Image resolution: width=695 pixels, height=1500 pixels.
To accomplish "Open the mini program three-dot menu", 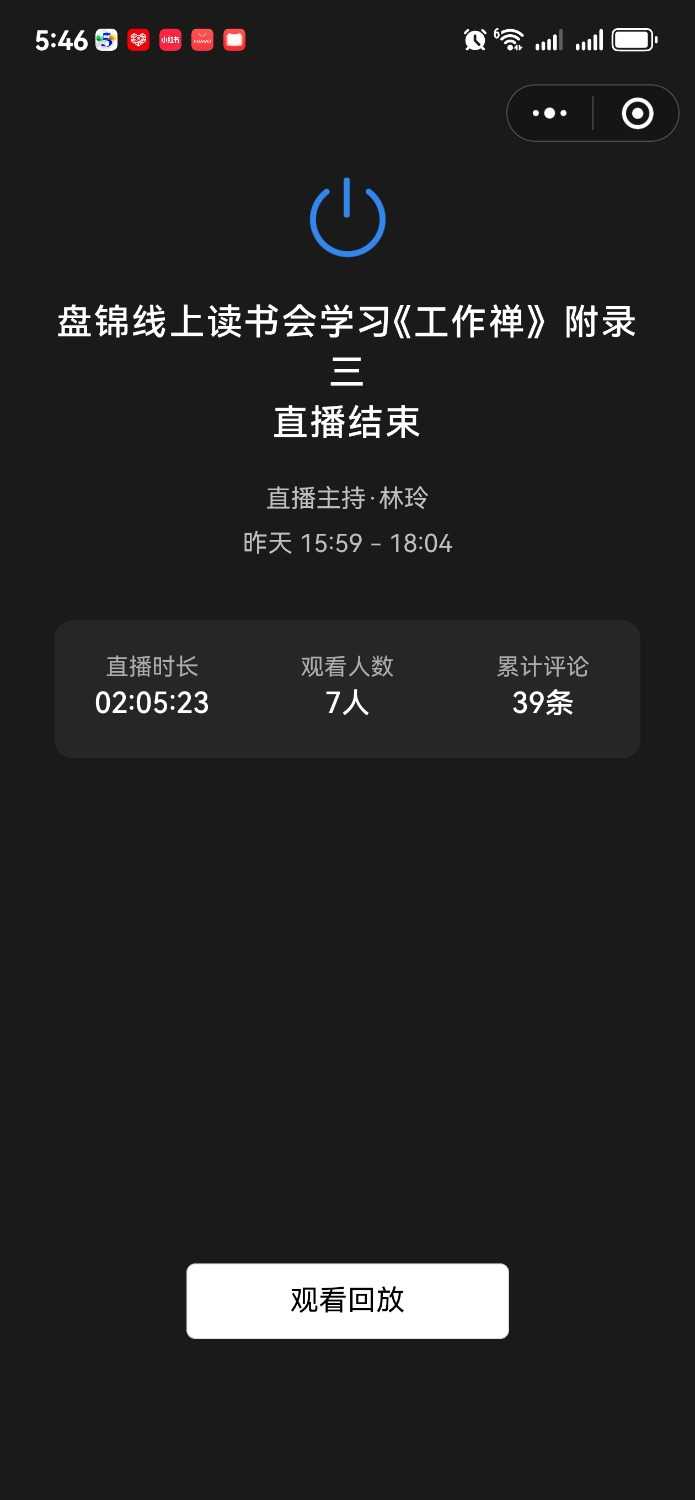I will pos(550,114).
